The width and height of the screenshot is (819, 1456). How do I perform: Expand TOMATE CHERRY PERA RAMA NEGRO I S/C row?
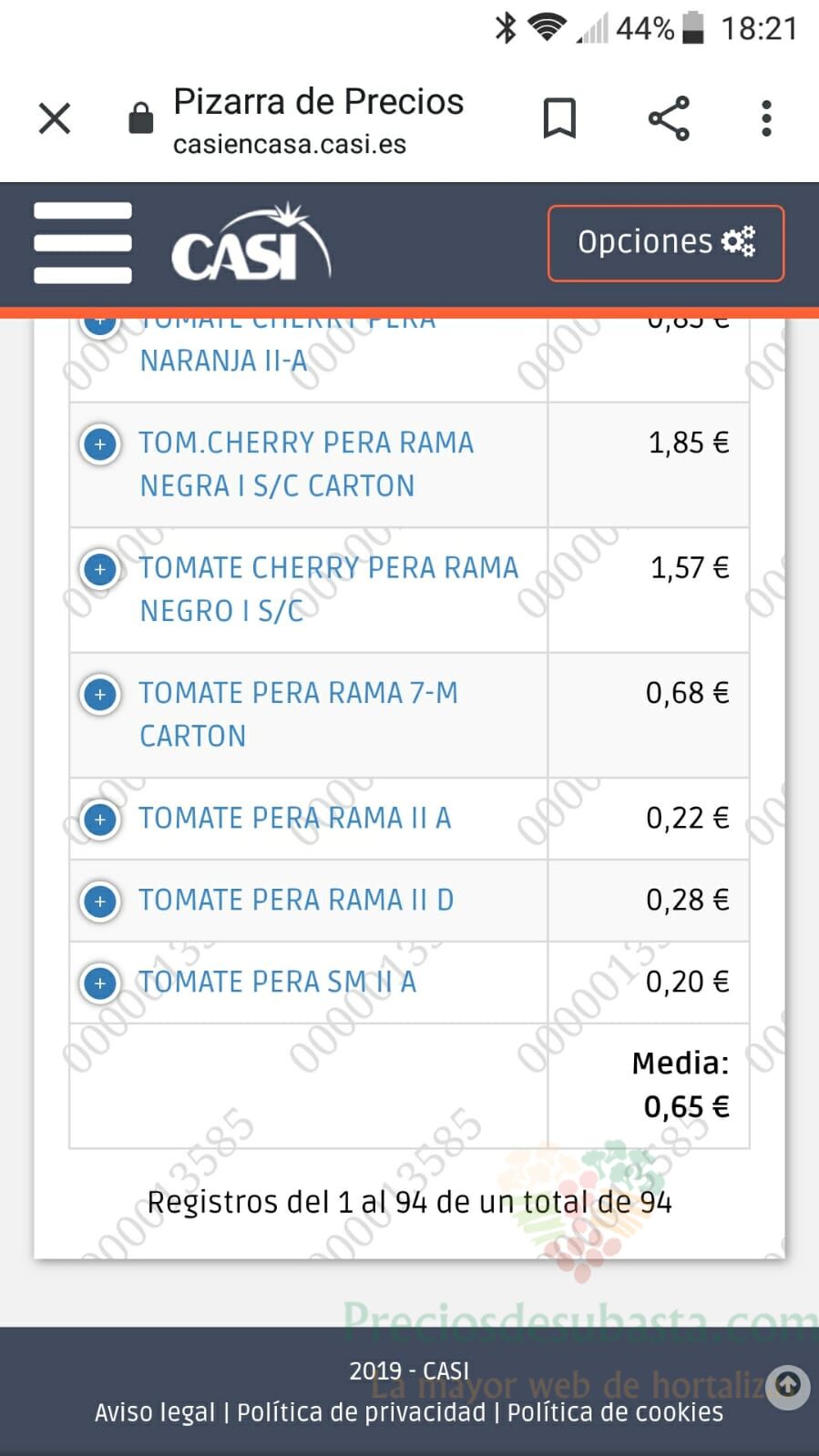click(x=100, y=569)
